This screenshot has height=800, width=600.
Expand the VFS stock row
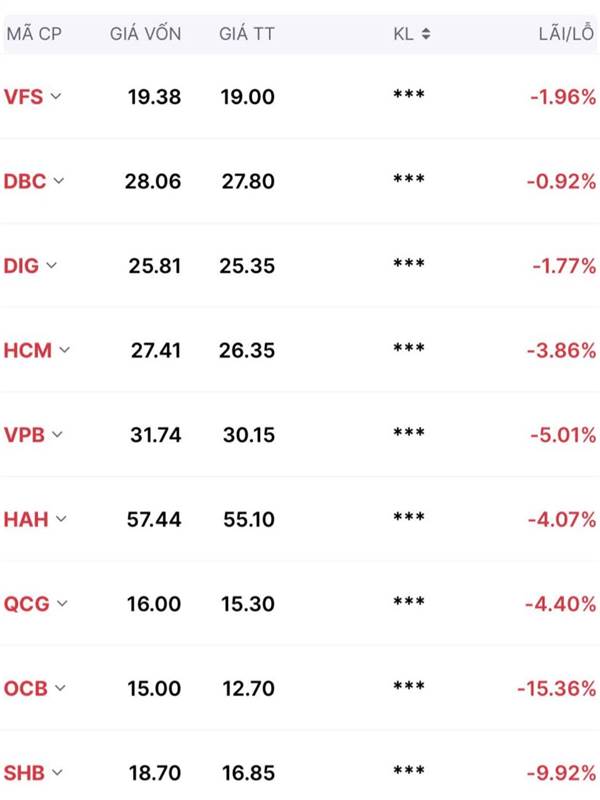click(x=56, y=97)
